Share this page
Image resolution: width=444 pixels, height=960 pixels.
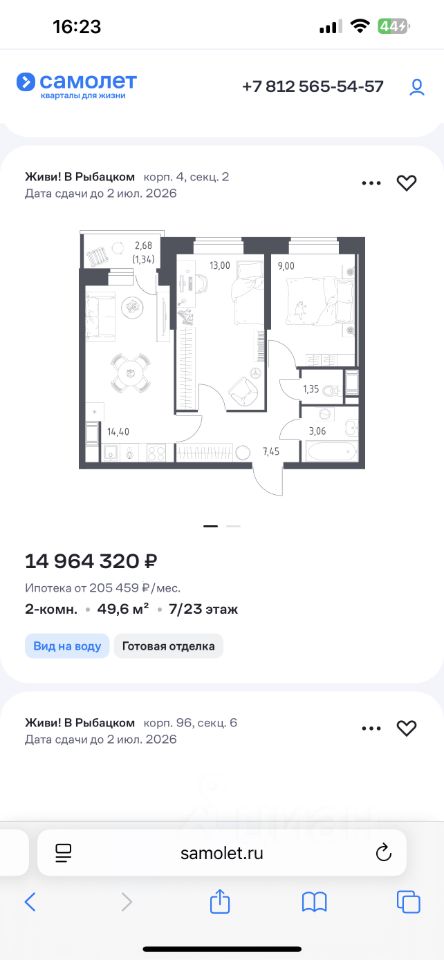(220, 901)
